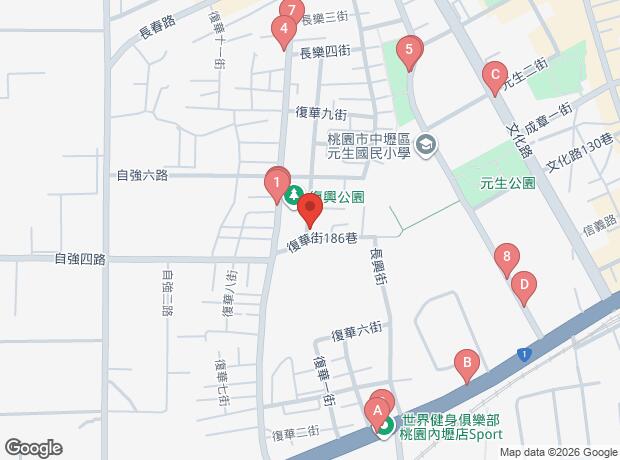The image size is (620, 460).
Task: Tap map marker letter D
Action: point(521,286)
